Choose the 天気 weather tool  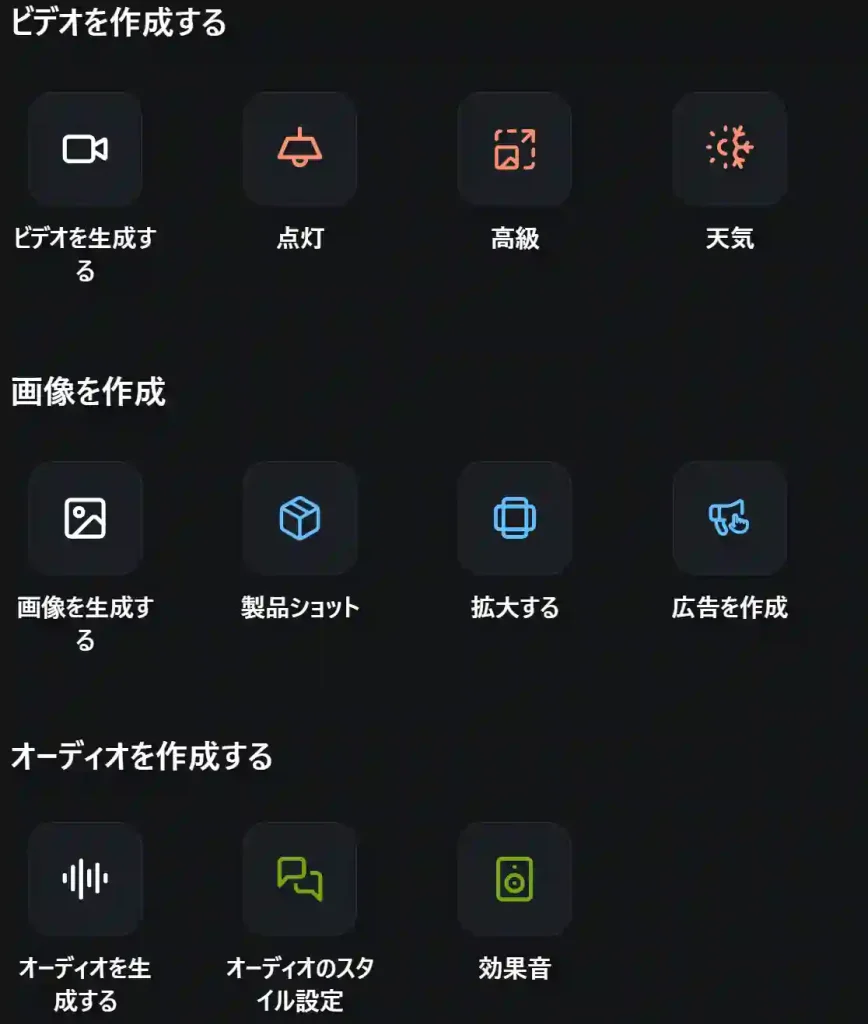[730, 149]
